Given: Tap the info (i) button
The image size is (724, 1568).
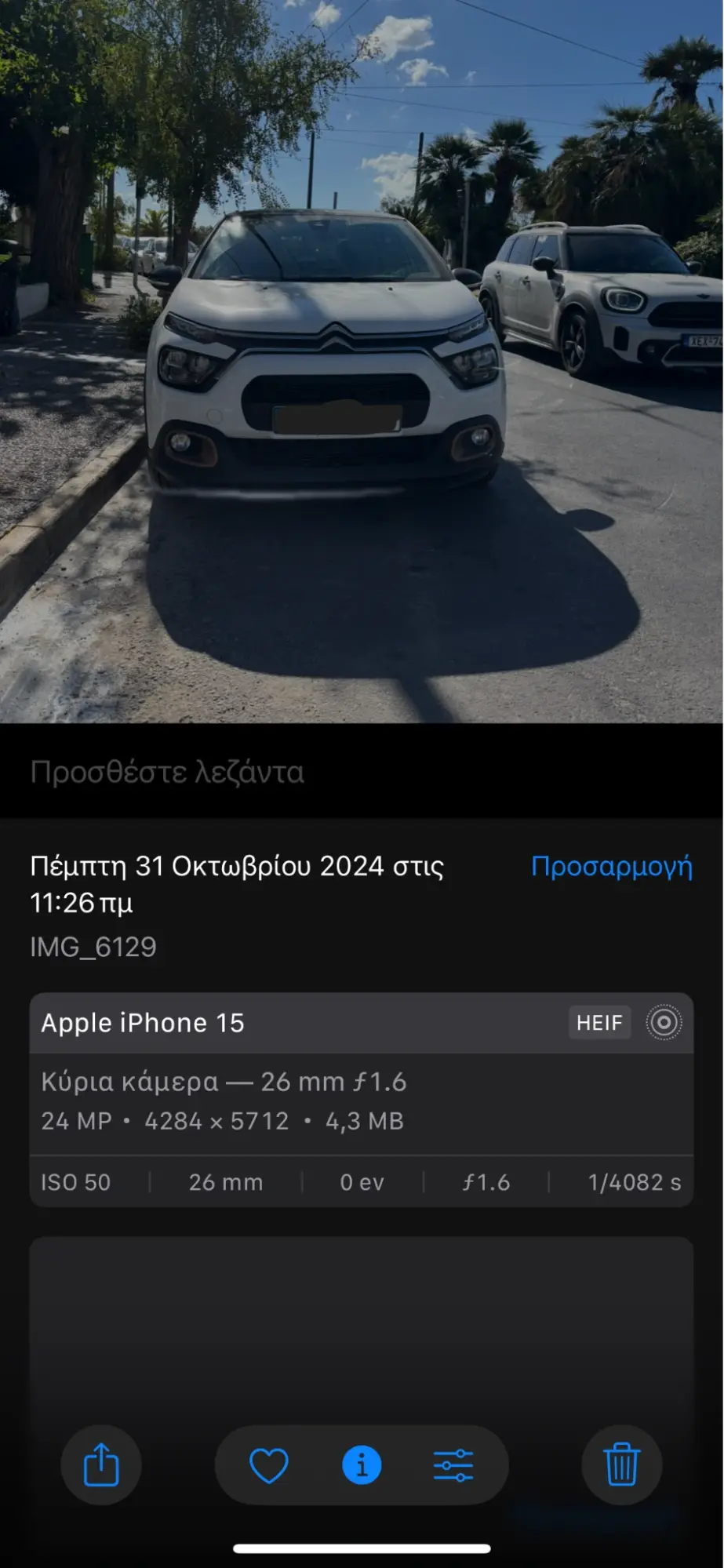Looking at the screenshot, I should pyautogui.click(x=361, y=1466).
